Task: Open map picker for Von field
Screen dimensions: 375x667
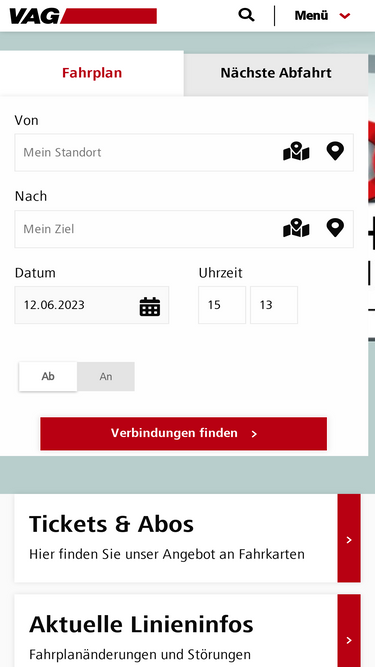Action: [296, 152]
